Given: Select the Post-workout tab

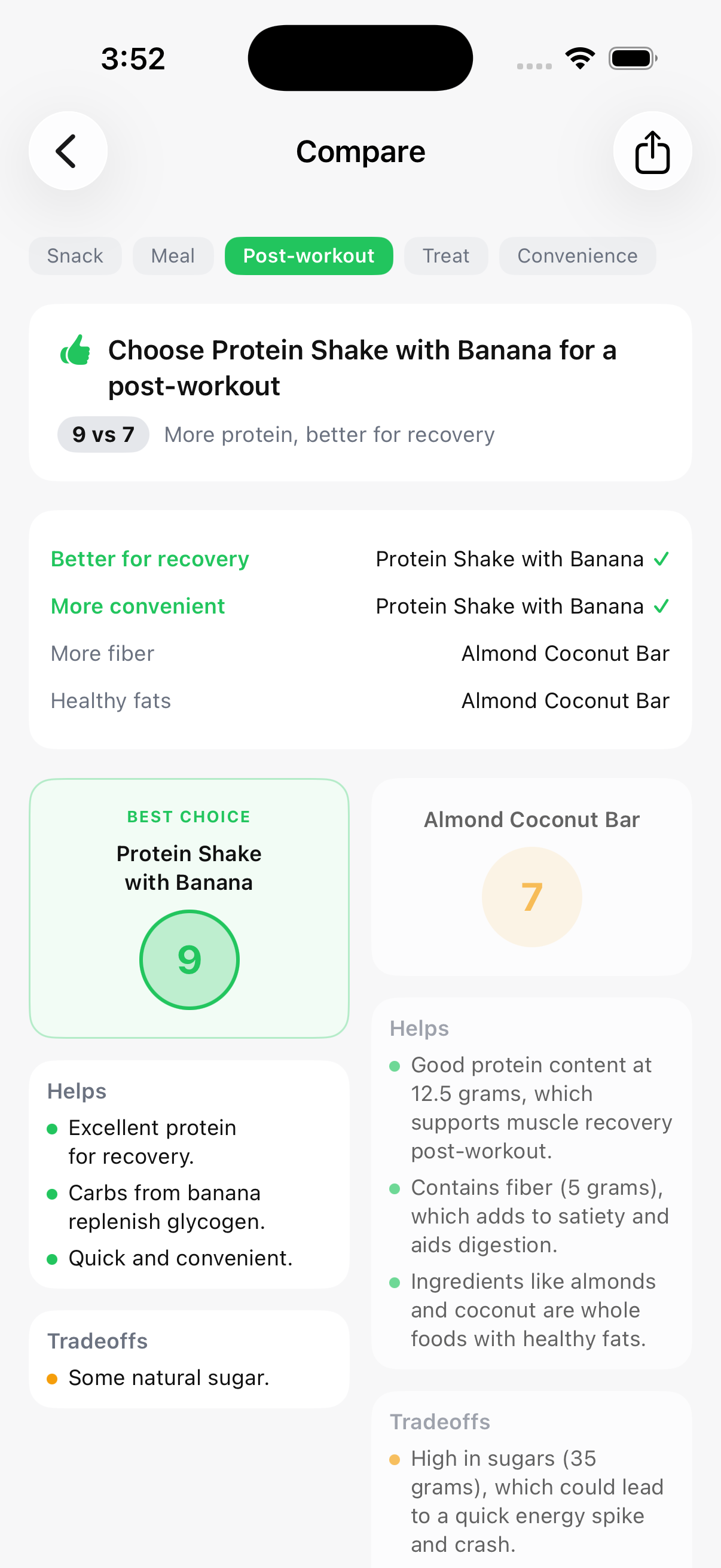Looking at the screenshot, I should point(308,256).
